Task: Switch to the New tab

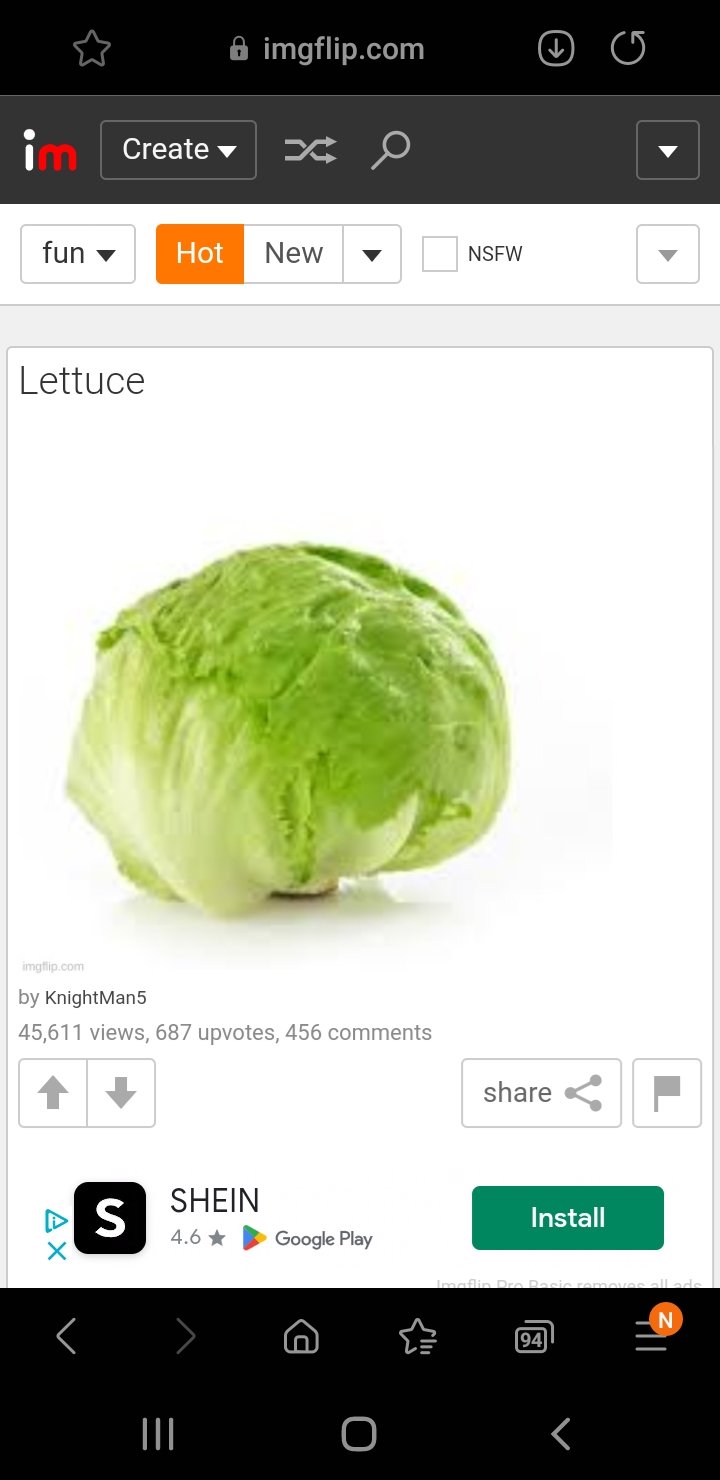Action: [x=293, y=254]
